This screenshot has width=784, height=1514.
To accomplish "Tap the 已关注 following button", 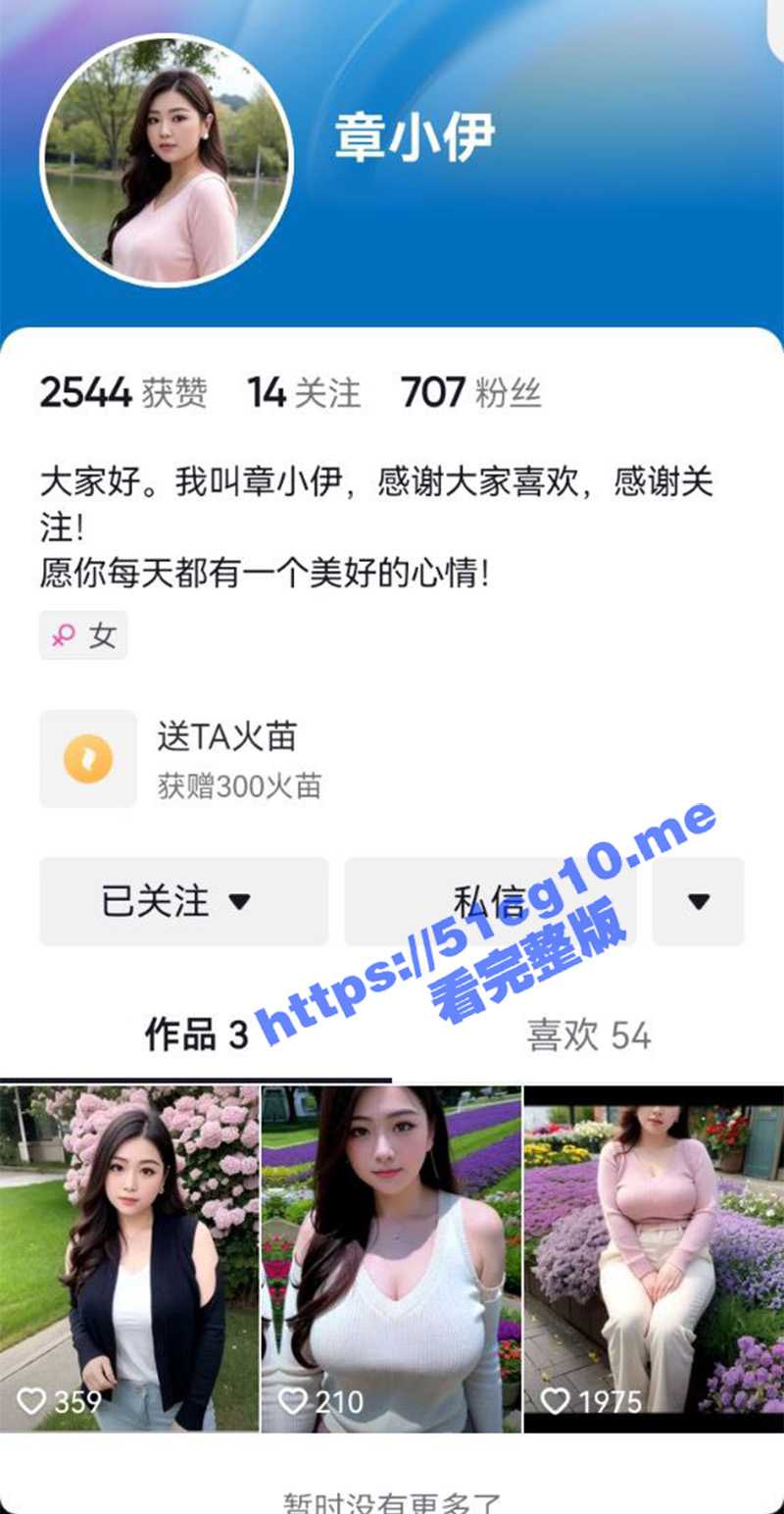I will pos(183,901).
